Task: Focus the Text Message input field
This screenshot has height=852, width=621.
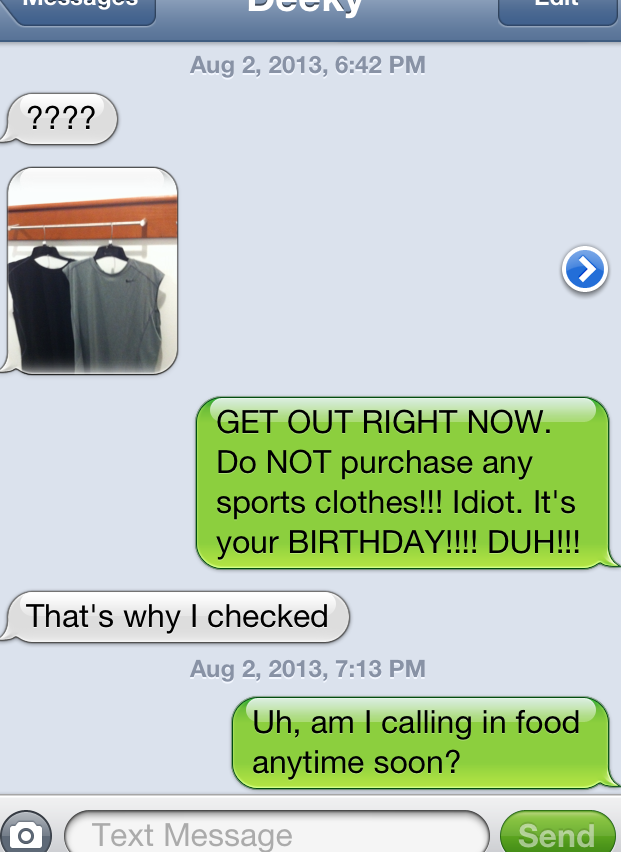Action: (x=277, y=833)
